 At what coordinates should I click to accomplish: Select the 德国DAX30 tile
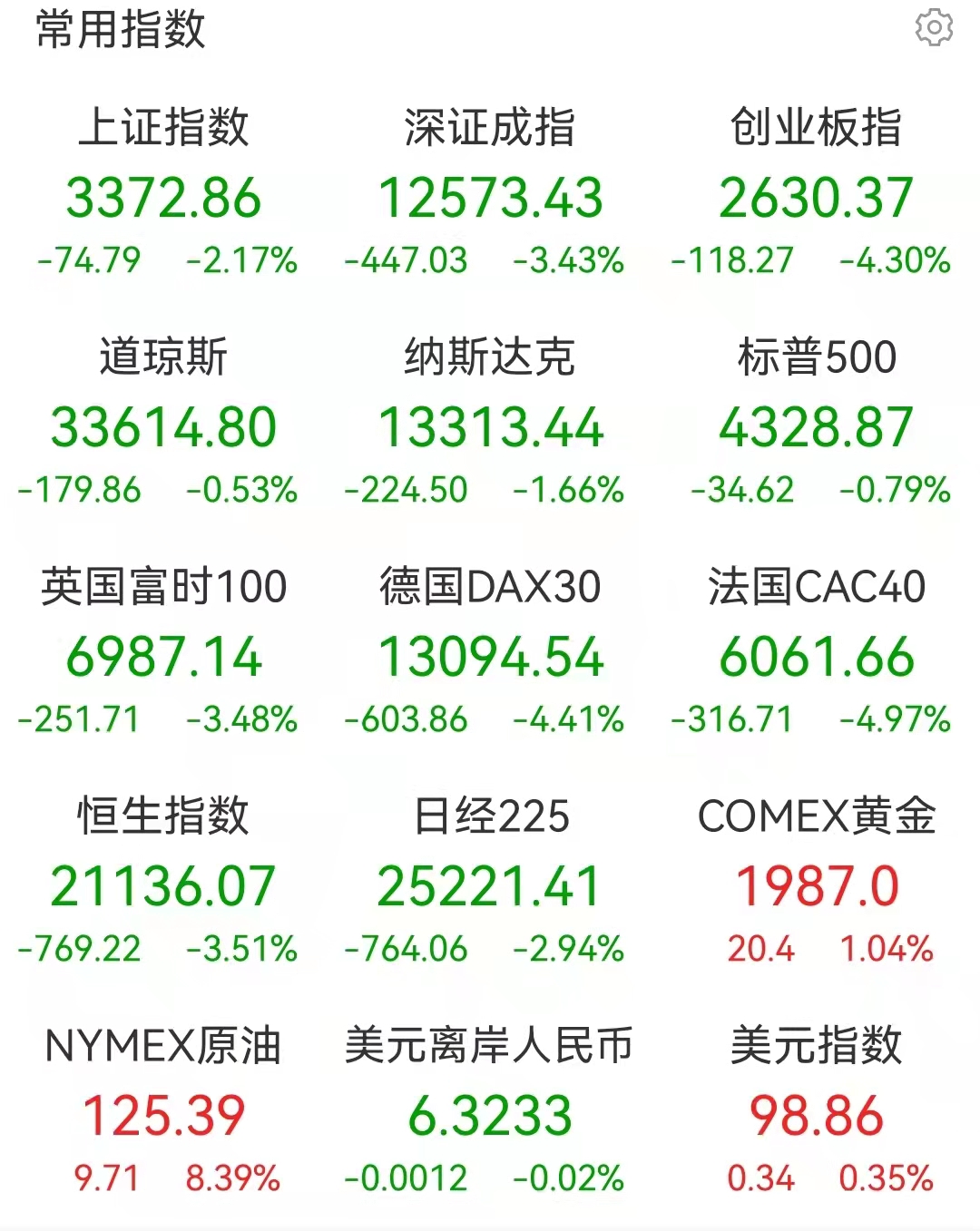tap(490, 656)
